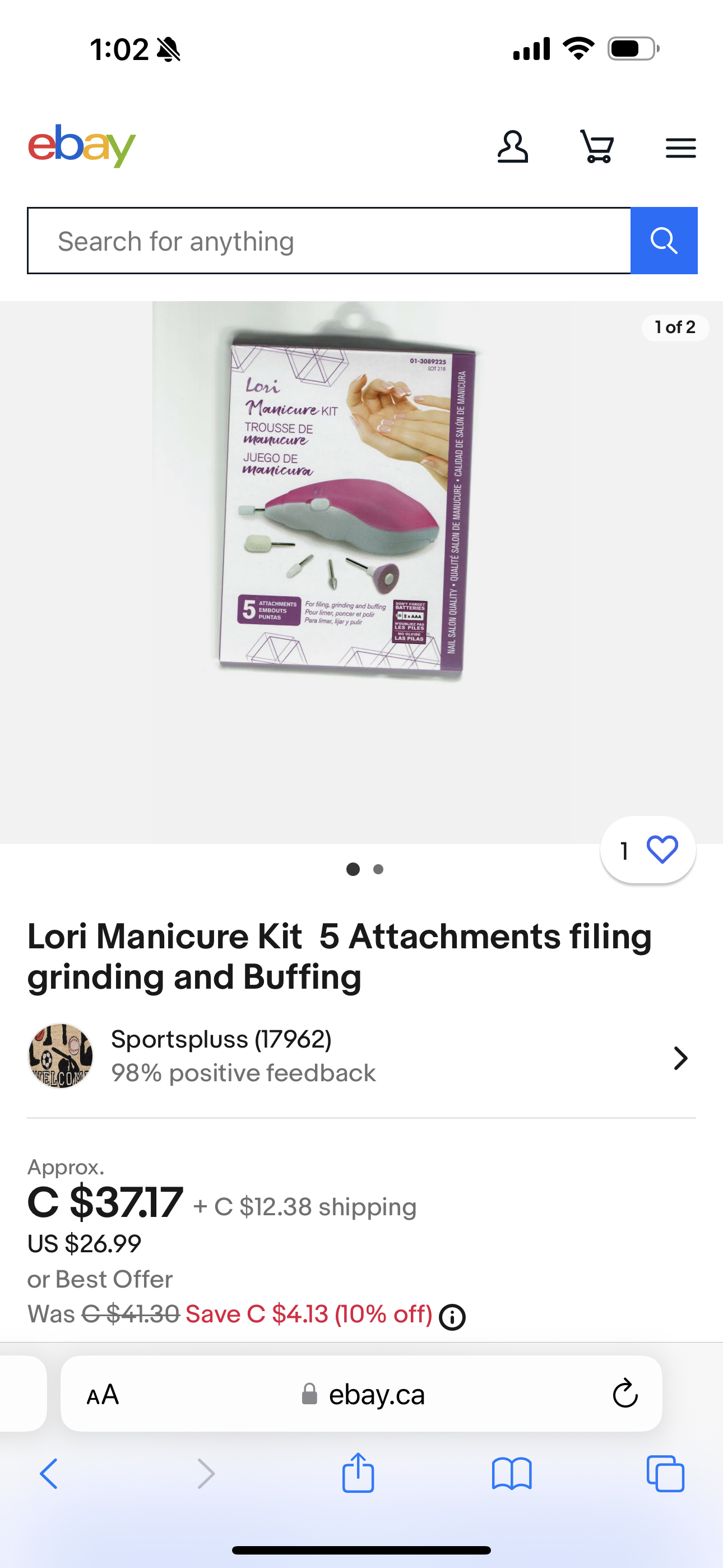Share this eBay listing page
Screen dimensions: 723x1568
(x=358, y=1474)
